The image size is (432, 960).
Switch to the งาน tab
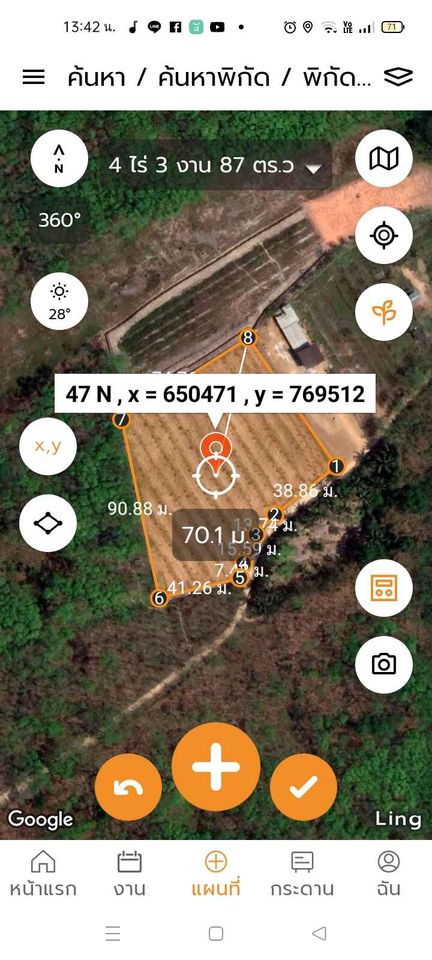tap(130, 874)
